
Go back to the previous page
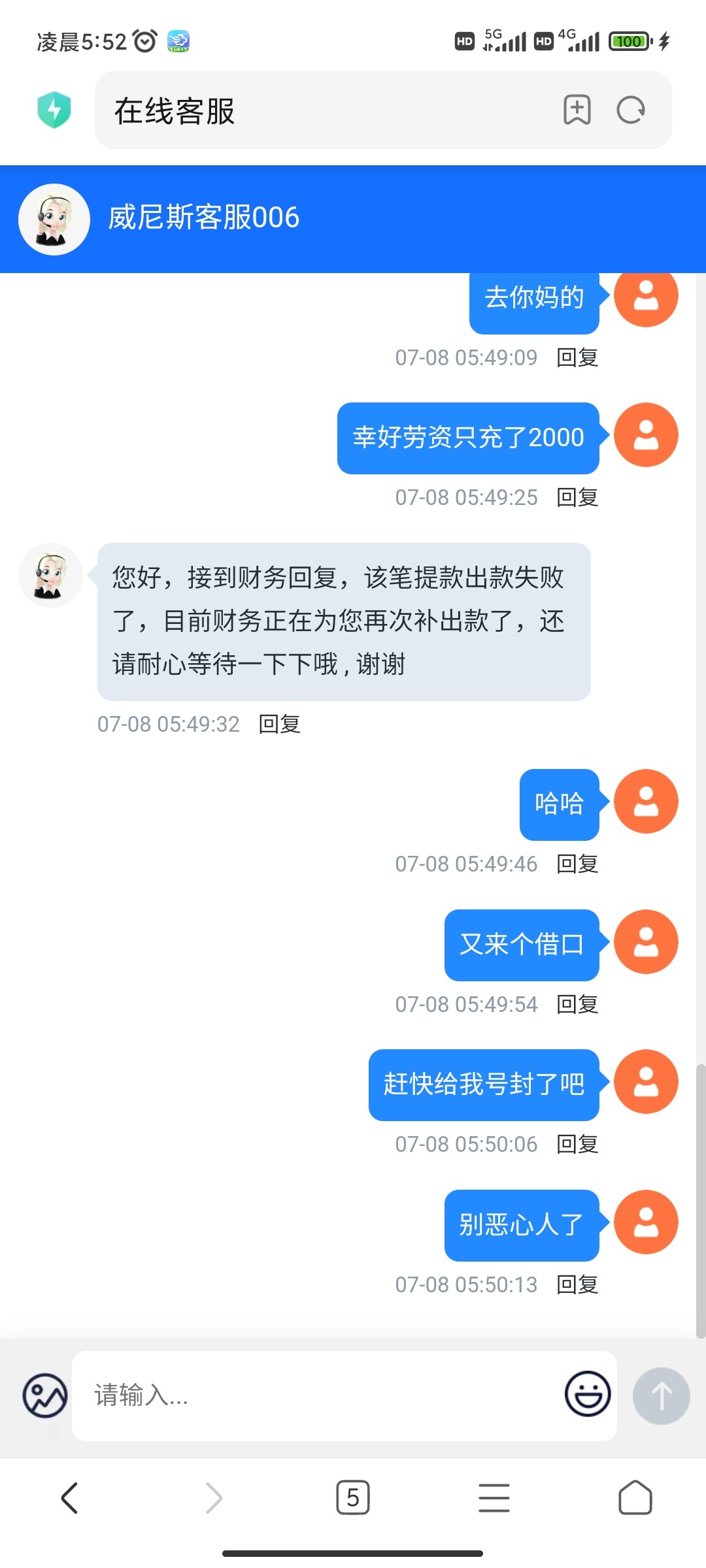tap(70, 1497)
